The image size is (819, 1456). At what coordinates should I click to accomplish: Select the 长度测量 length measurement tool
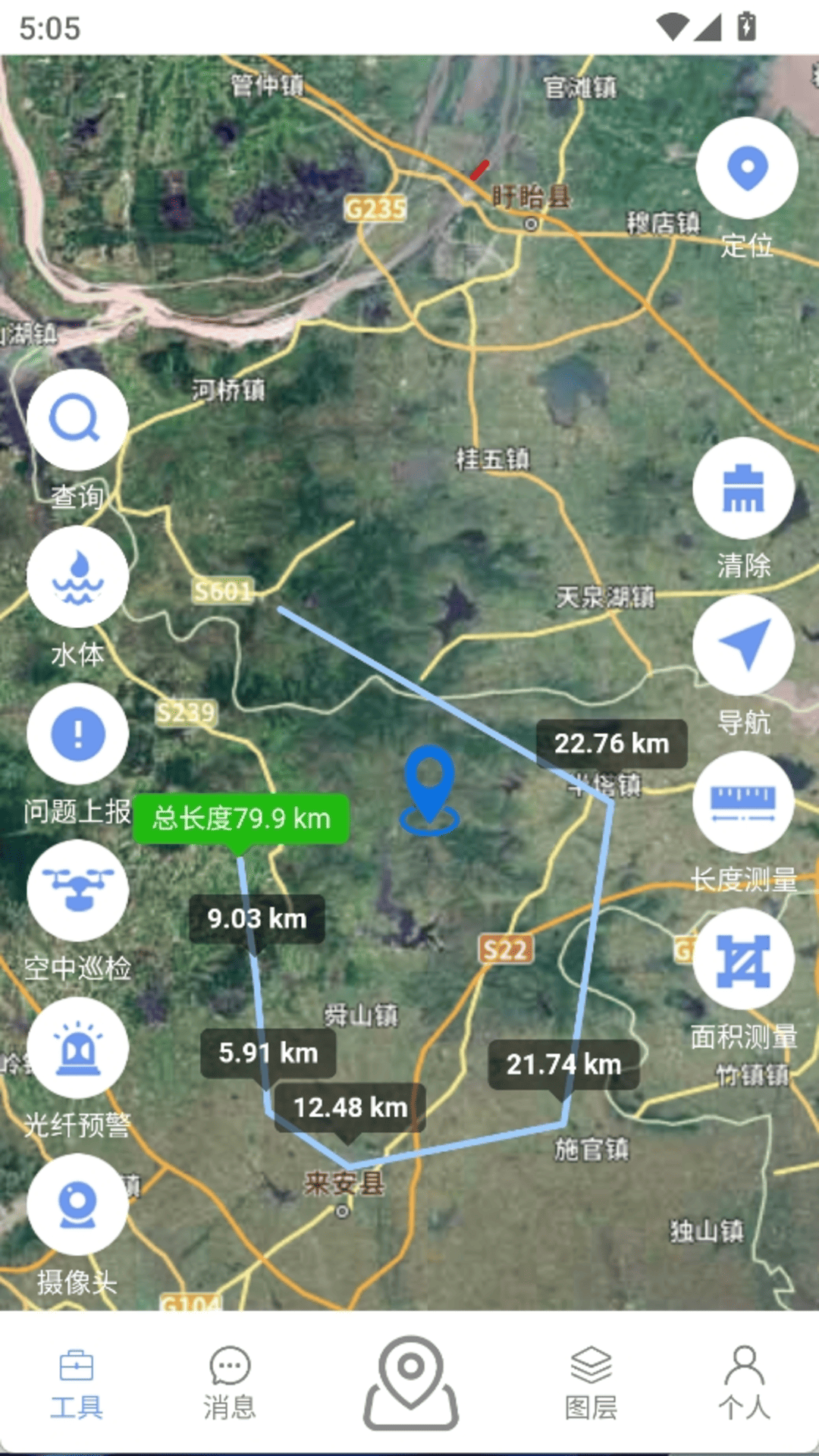744,804
